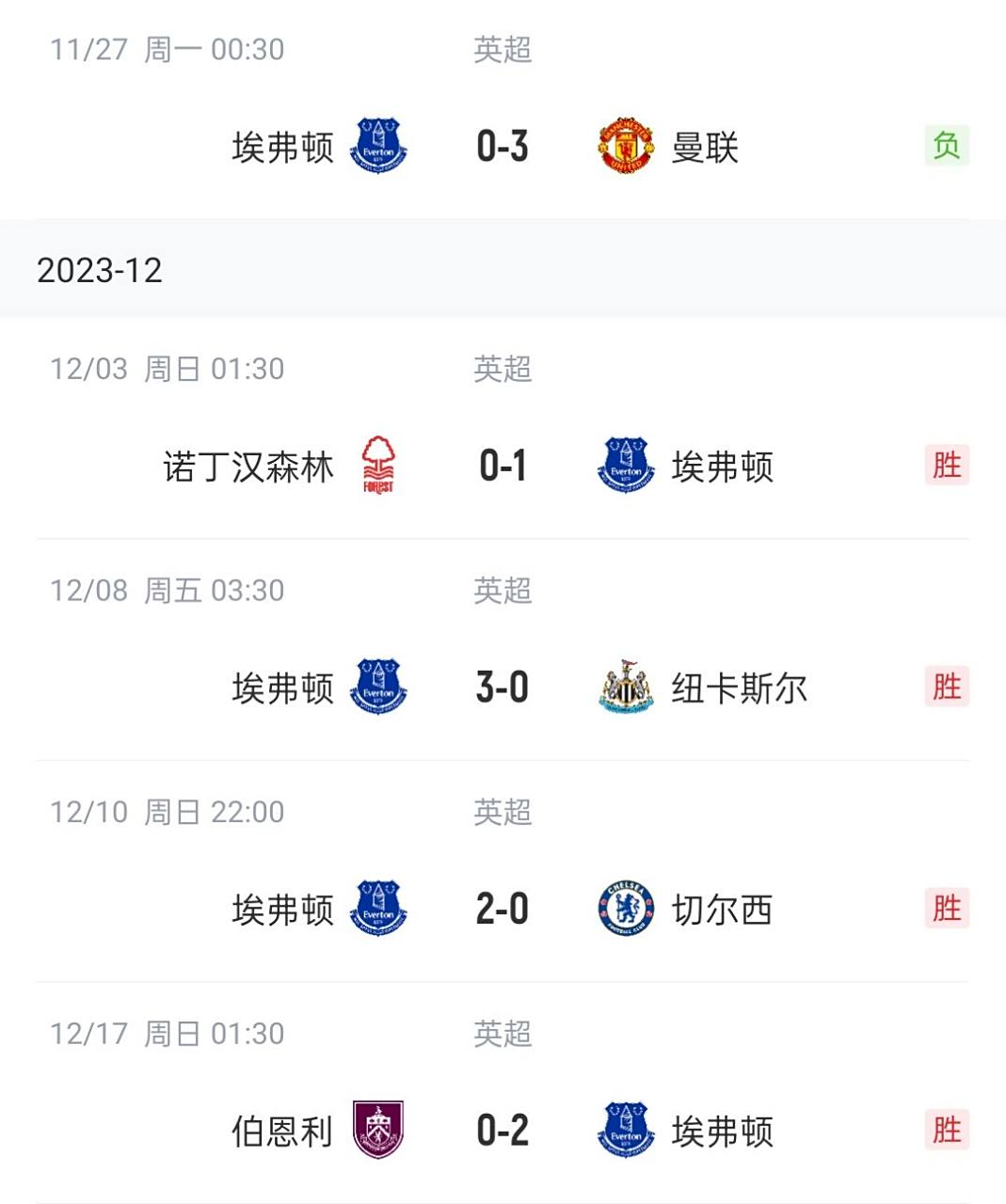Open the 2-0 result against Chelsea

point(502,907)
